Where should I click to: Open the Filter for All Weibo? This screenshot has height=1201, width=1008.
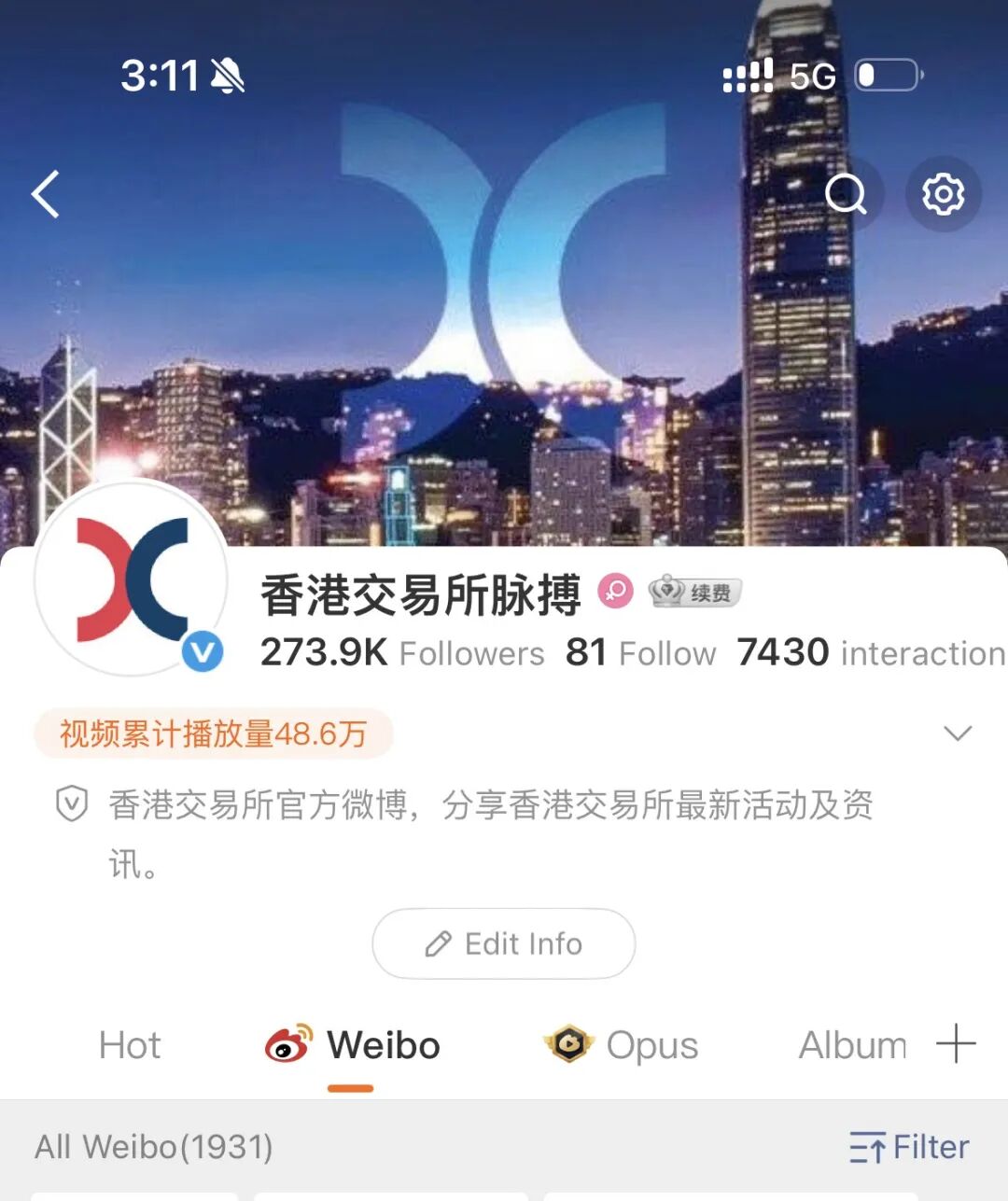coord(909,1147)
